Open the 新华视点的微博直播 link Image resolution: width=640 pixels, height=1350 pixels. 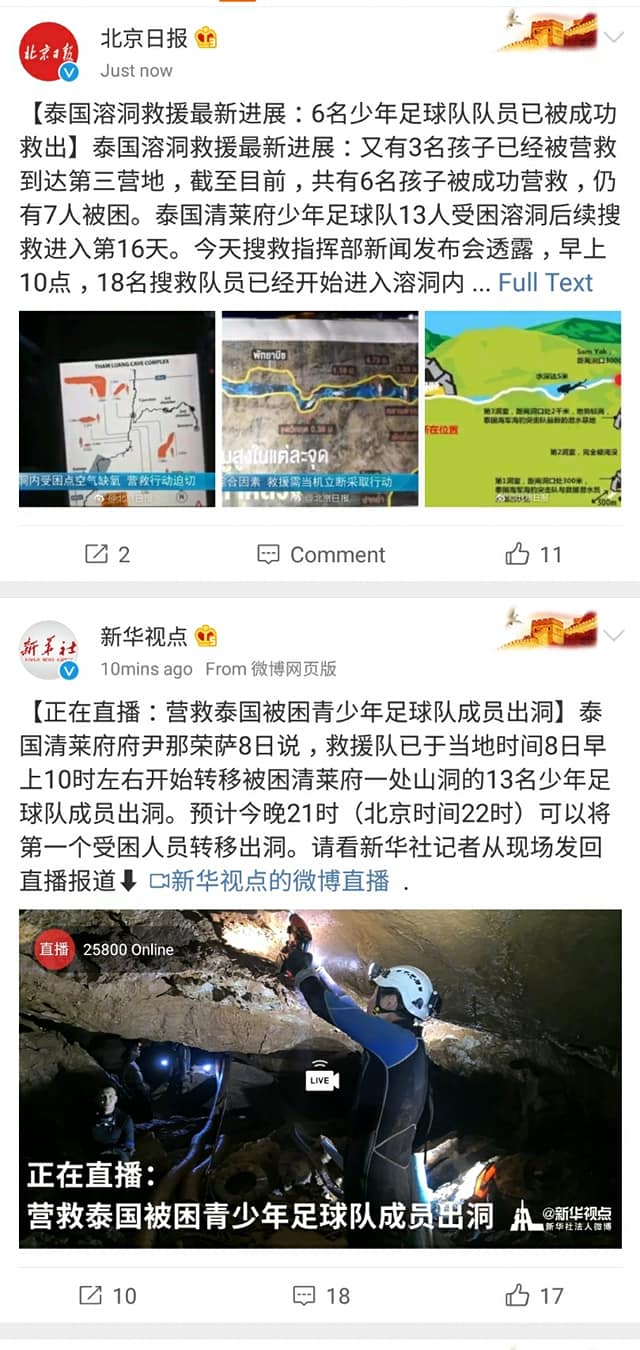(x=270, y=881)
